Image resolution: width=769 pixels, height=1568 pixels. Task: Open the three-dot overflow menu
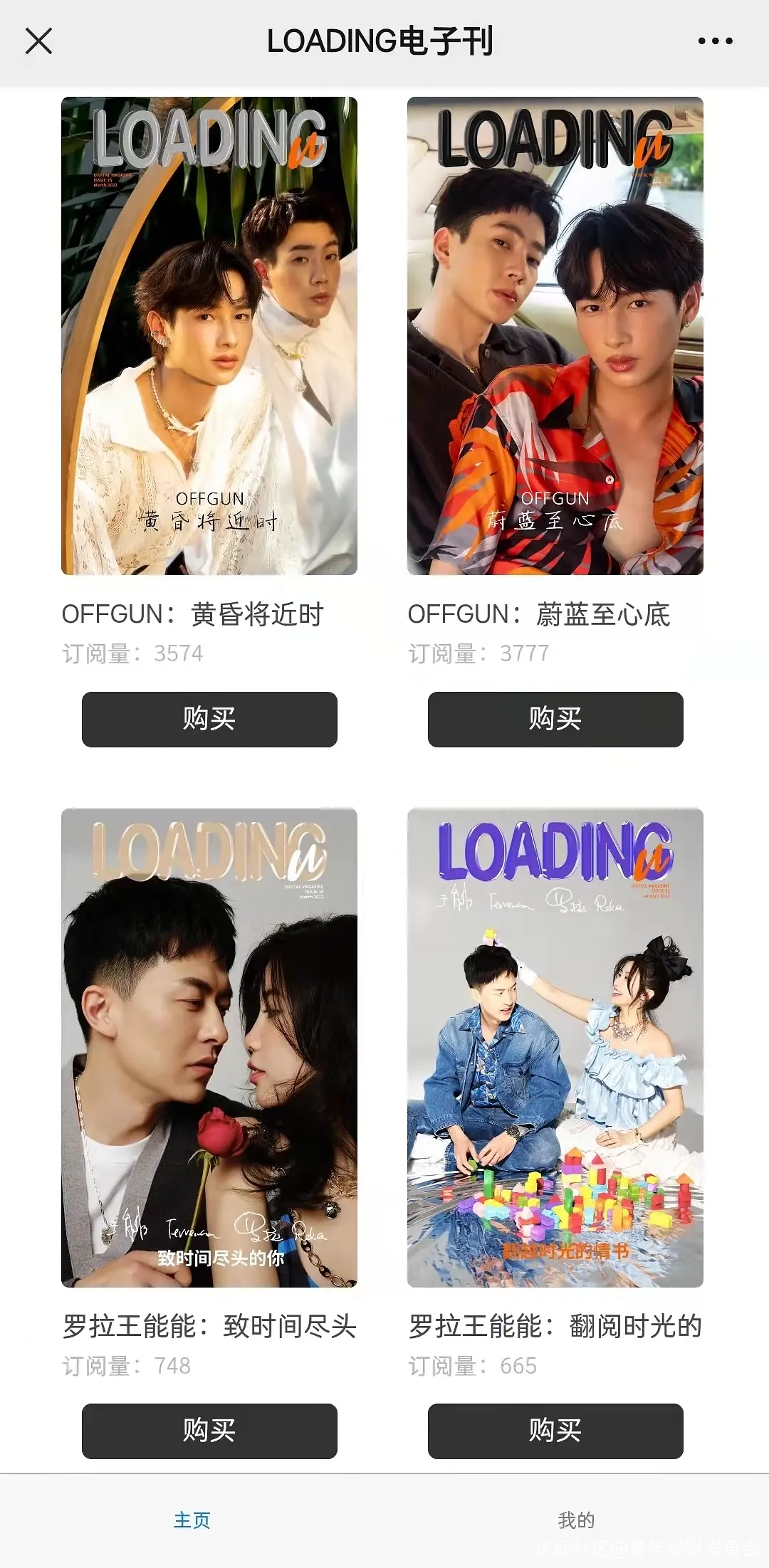tap(715, 41)
